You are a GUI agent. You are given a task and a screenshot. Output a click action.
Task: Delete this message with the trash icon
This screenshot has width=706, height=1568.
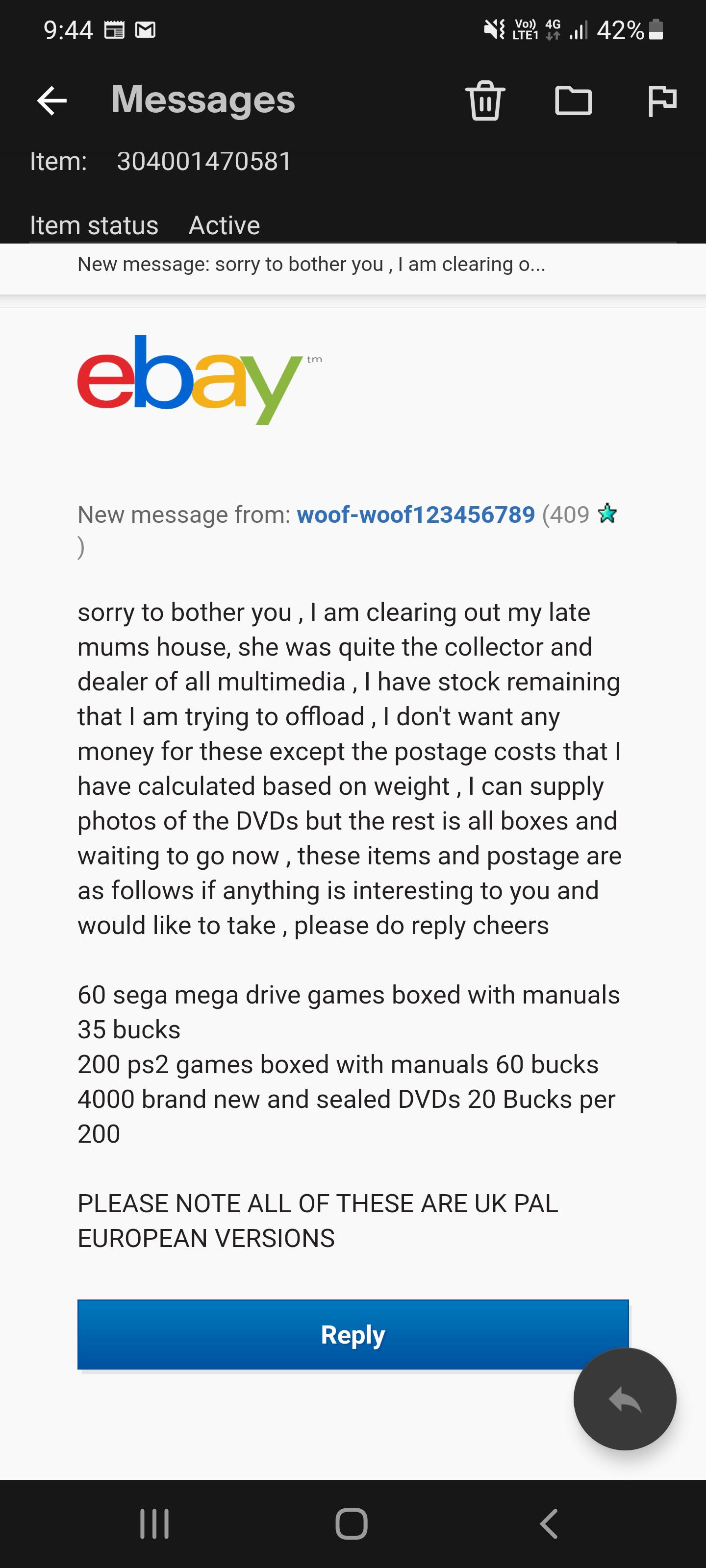coord(485,100)
